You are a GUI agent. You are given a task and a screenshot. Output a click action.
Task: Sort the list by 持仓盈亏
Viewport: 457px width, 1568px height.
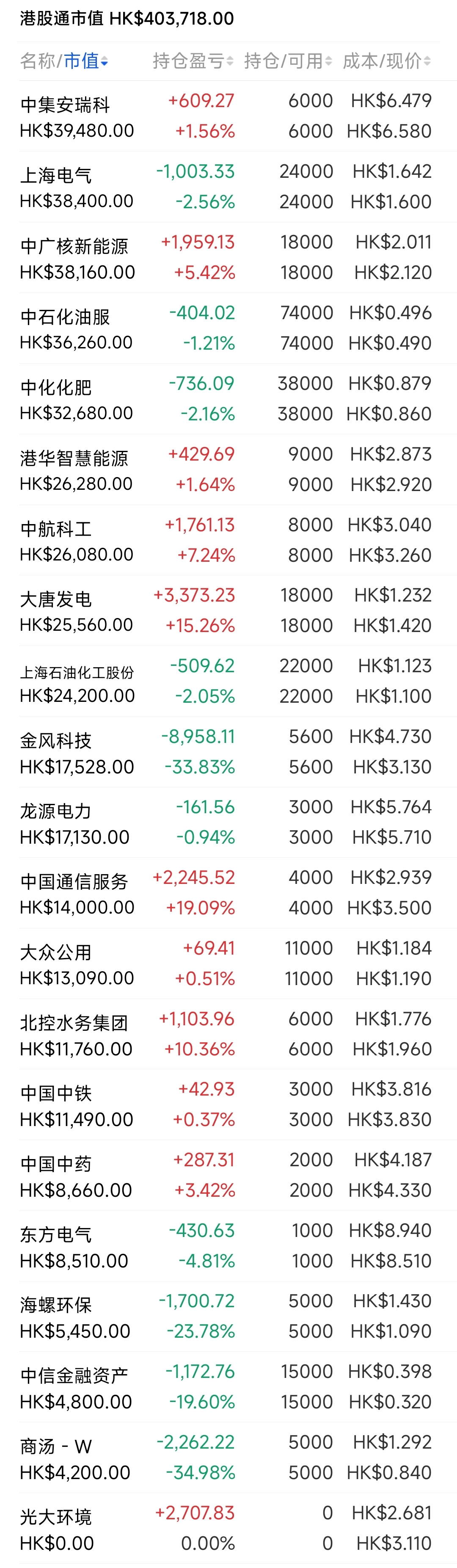193,61
